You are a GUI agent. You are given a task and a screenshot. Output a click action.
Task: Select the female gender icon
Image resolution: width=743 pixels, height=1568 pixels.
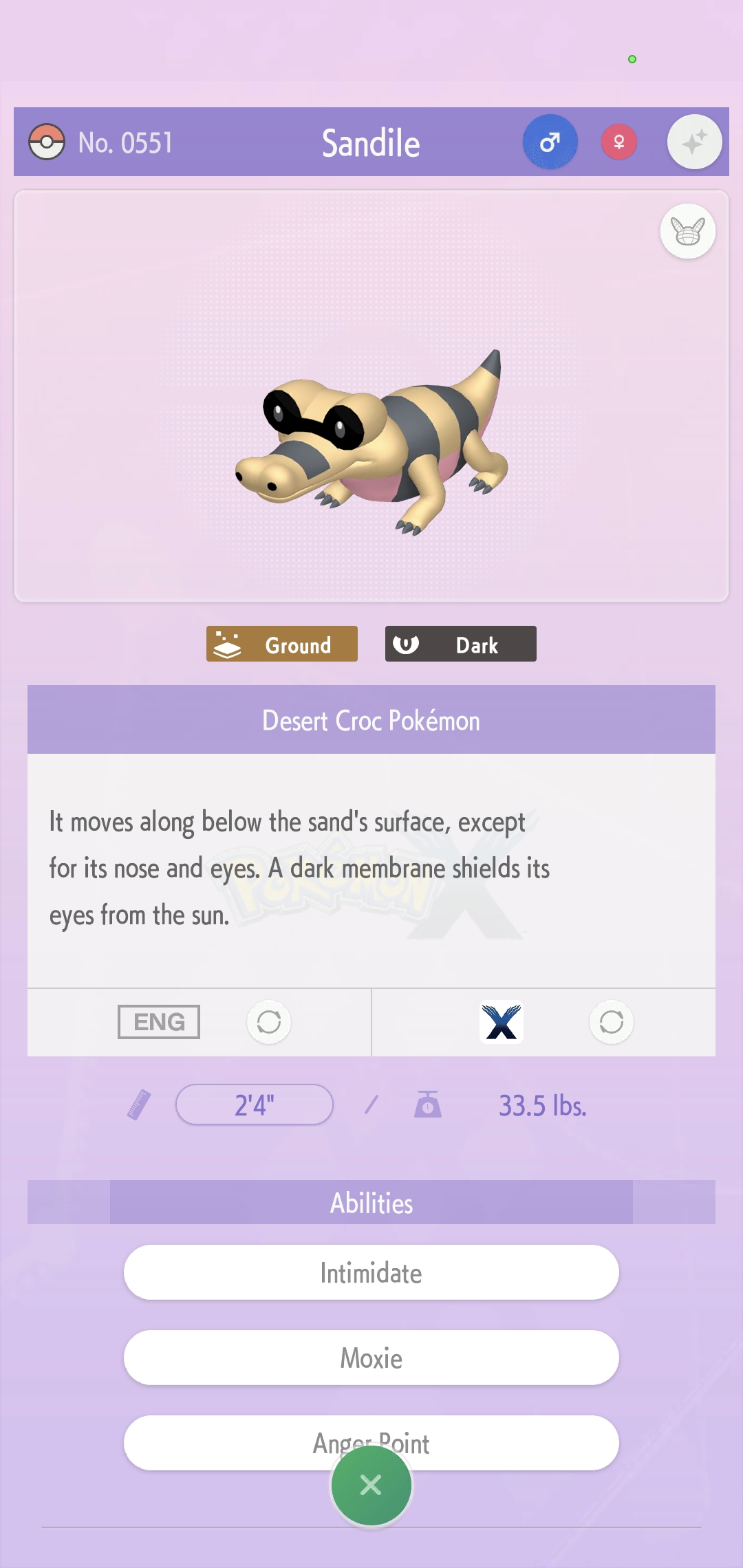click(x=619, y=142)
